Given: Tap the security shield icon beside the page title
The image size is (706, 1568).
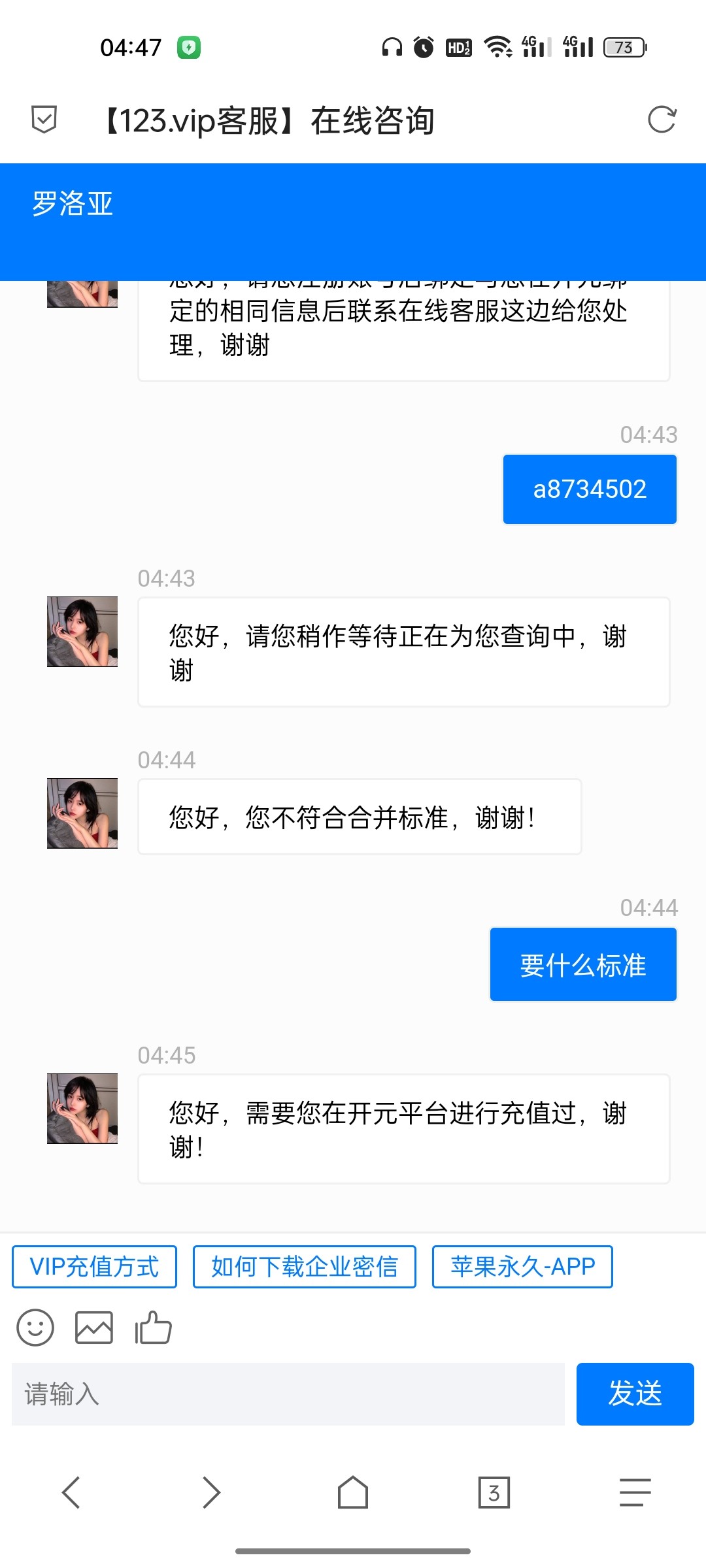Looking at the screenshot, I should [43, 120].
